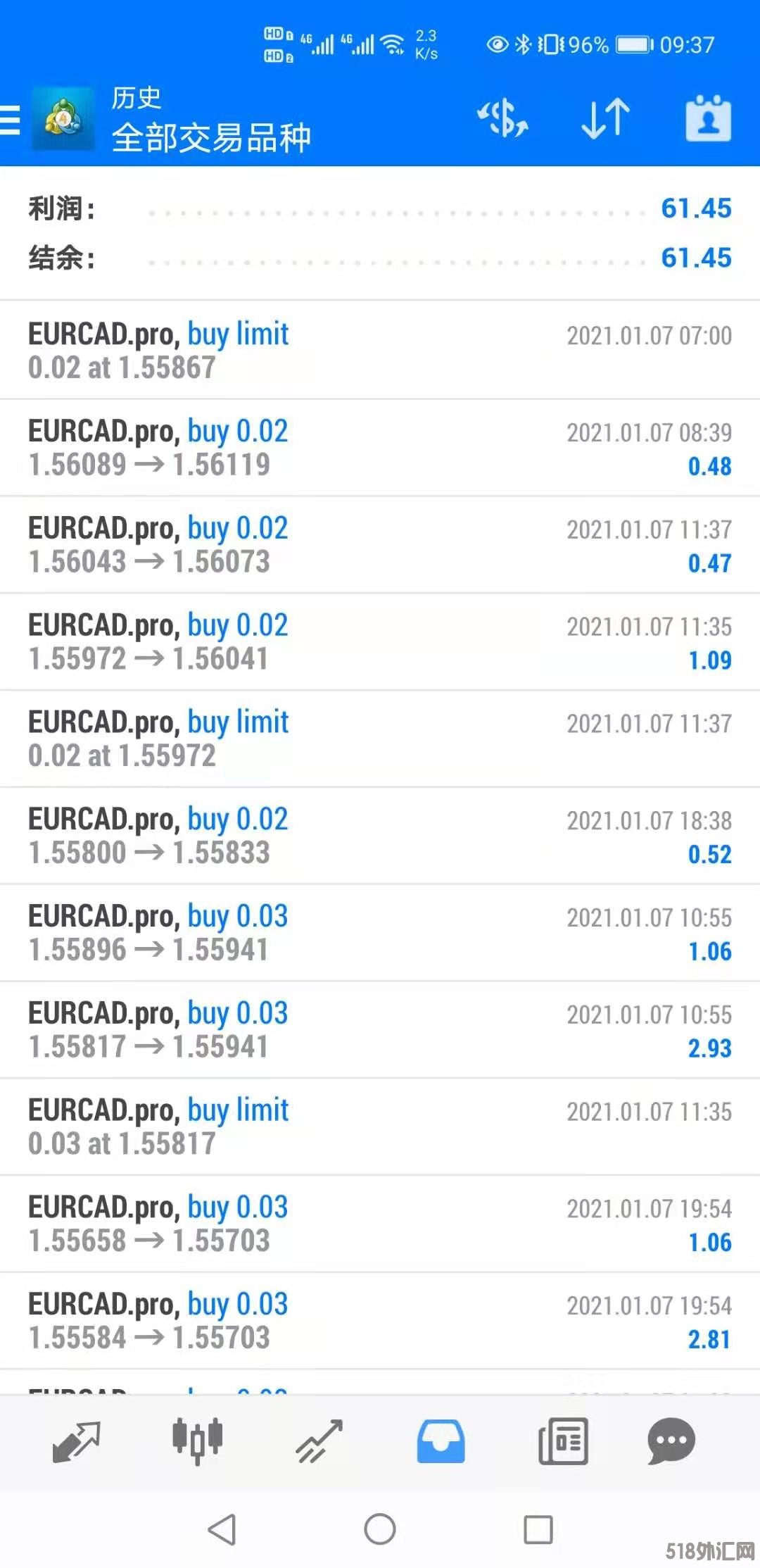Go back with system back button
The image size is (760, 1568).
[222, 1529]
